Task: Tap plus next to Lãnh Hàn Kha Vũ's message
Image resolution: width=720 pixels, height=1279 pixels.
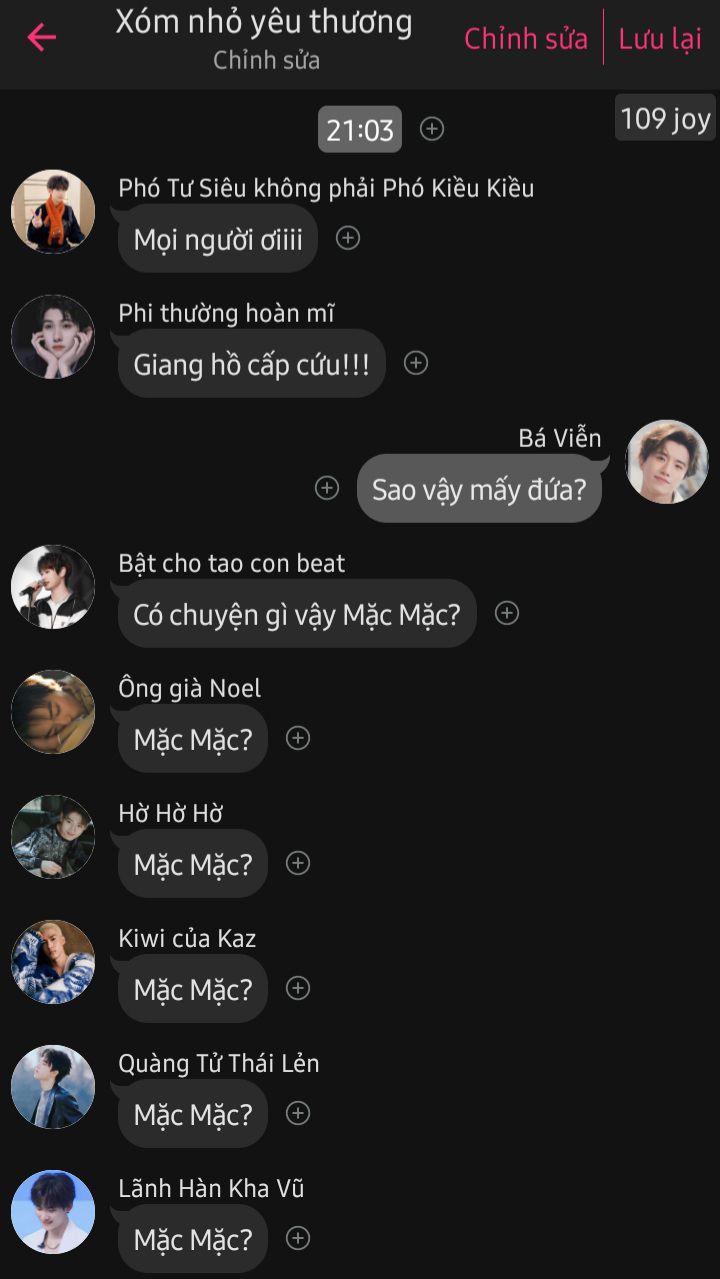Action: click(298, 1238)
